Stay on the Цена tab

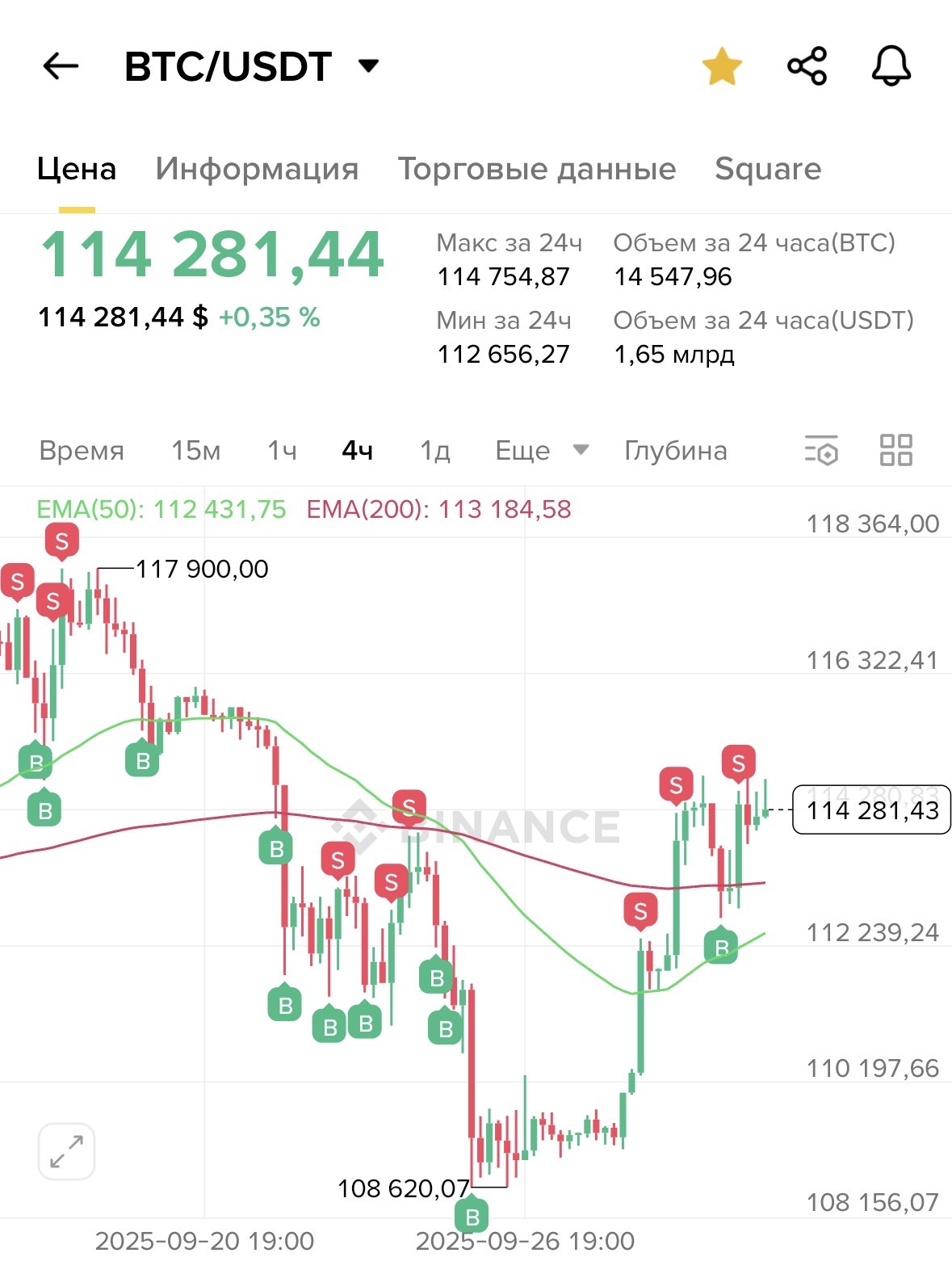pyautogui.click(x=77, y=169)
